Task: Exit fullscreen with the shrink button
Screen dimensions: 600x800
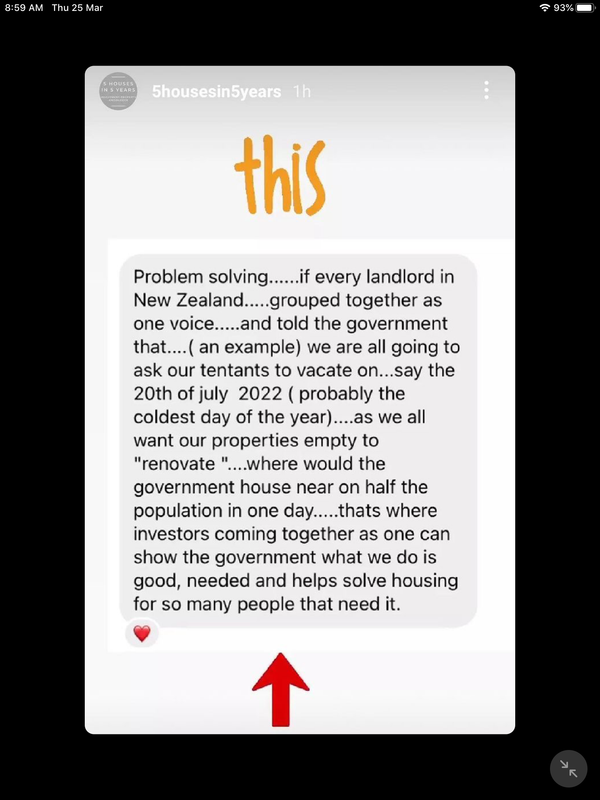Action: point(568,768)
